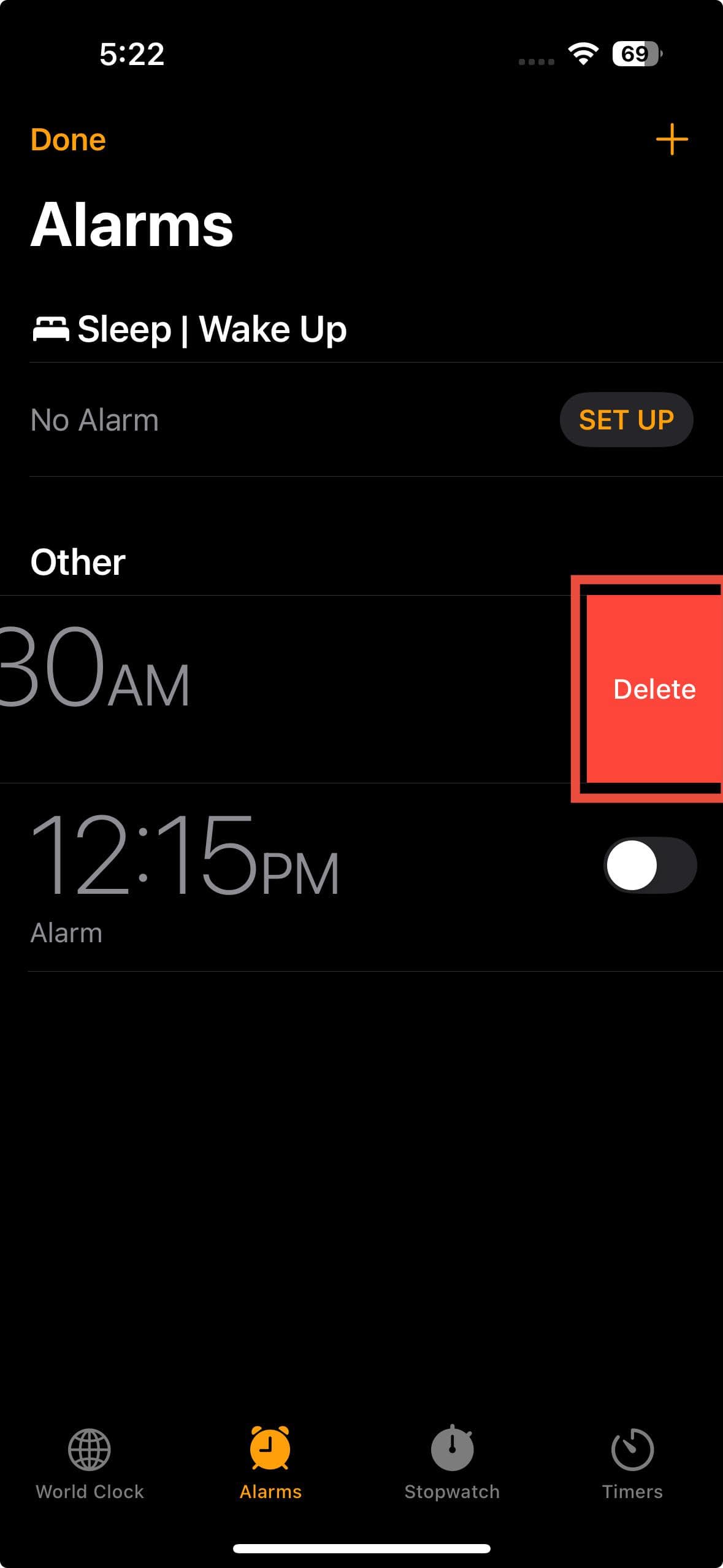The width and height of the screenshot is (723, 1568).
Task: Open the Timers tab
Action: tap(632, 1463)
